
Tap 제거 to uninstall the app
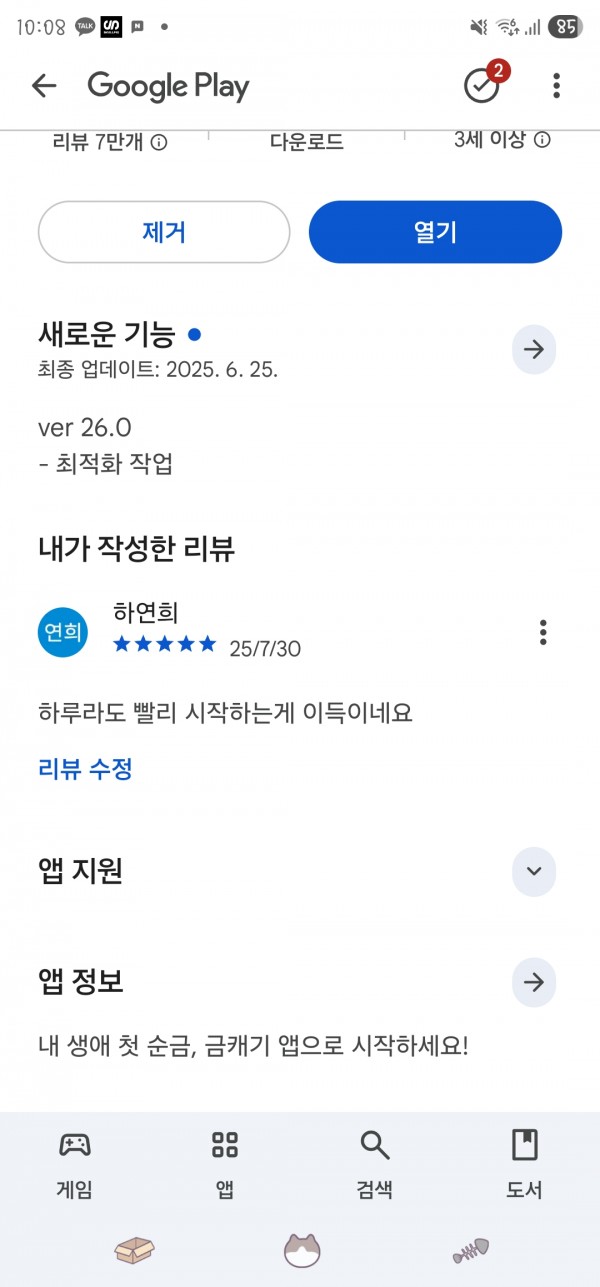pyautogui.click(x=164, y=232)
